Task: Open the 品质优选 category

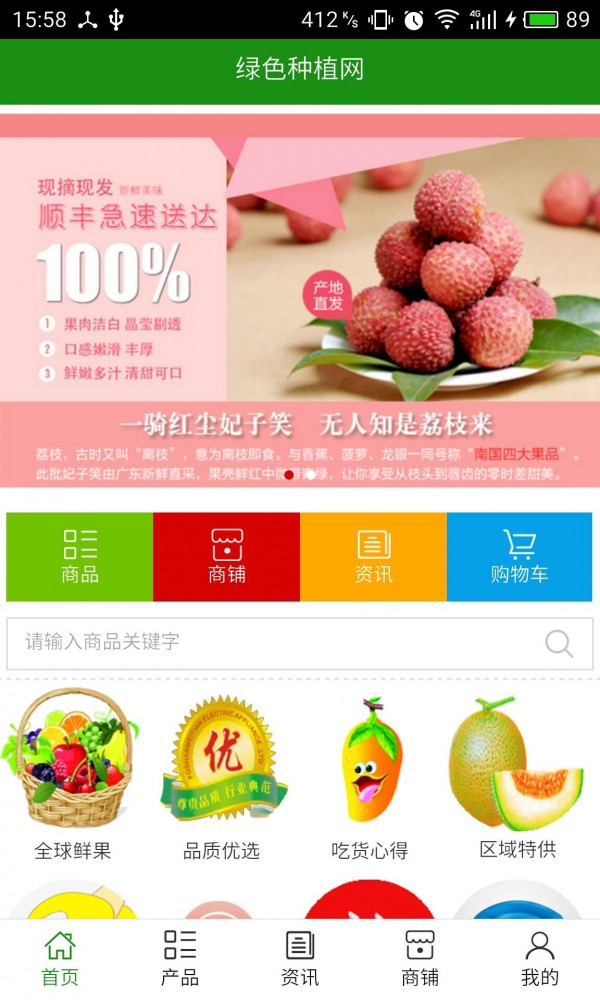Action: [221, 775]
